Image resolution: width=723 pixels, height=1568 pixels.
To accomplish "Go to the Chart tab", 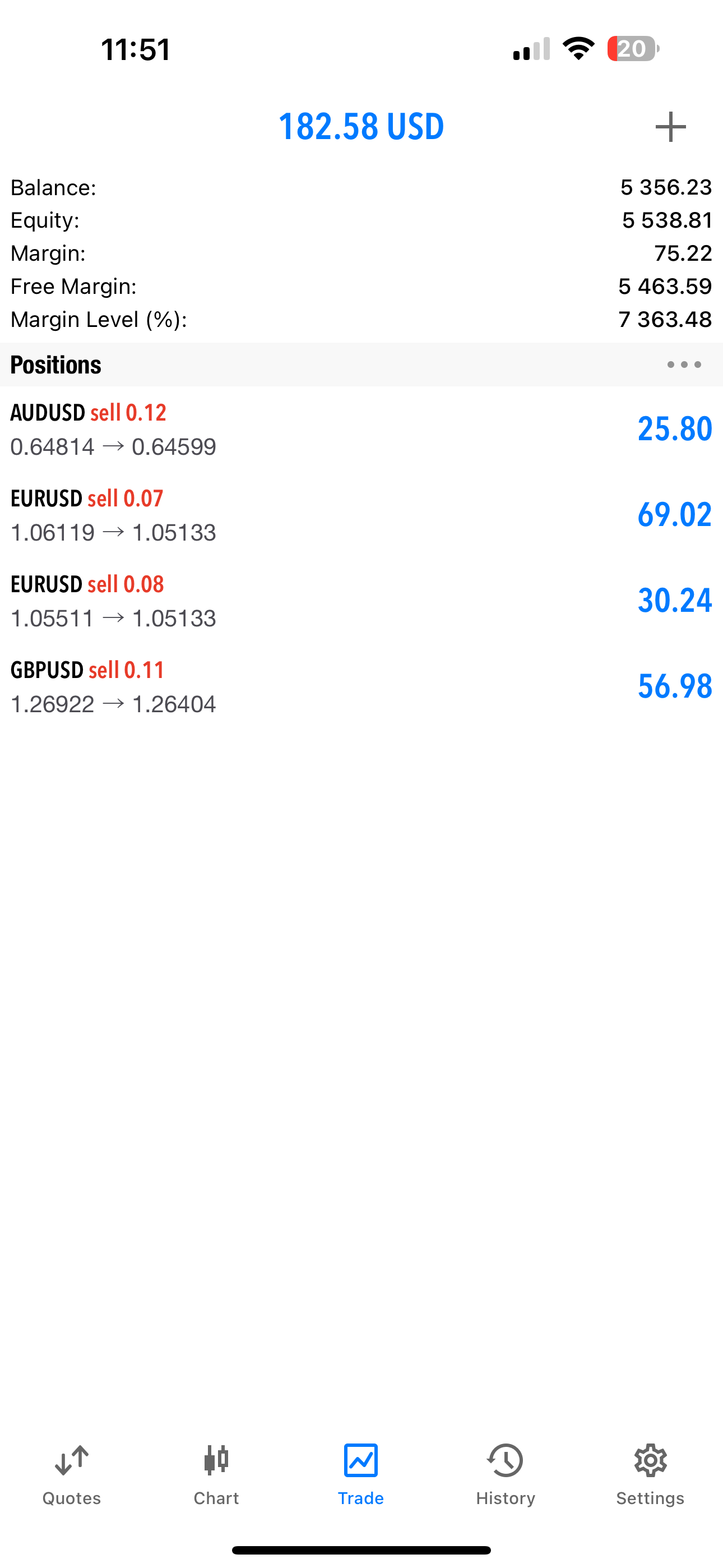I will (x=216, y=1473).
